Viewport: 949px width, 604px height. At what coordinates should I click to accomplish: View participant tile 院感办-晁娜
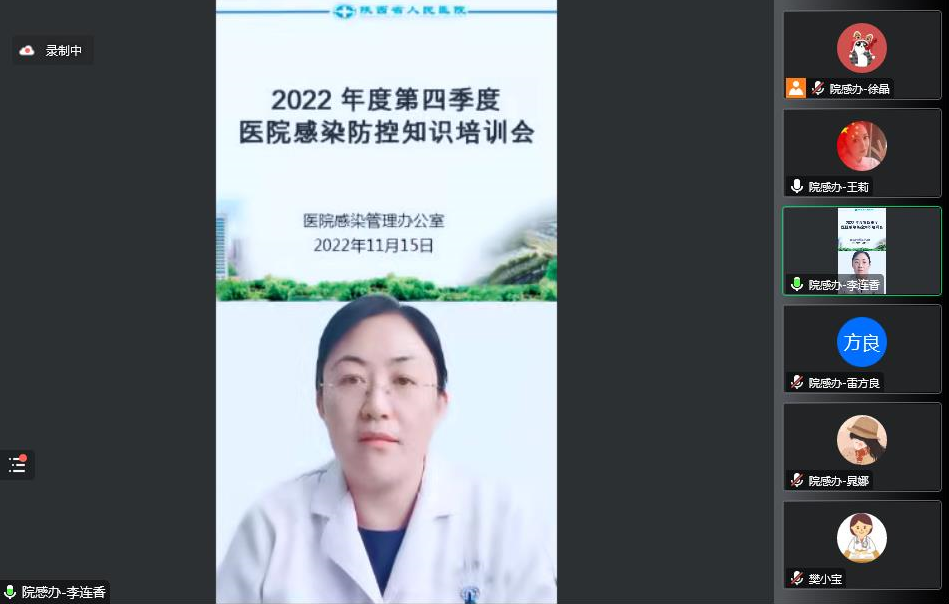861,446
